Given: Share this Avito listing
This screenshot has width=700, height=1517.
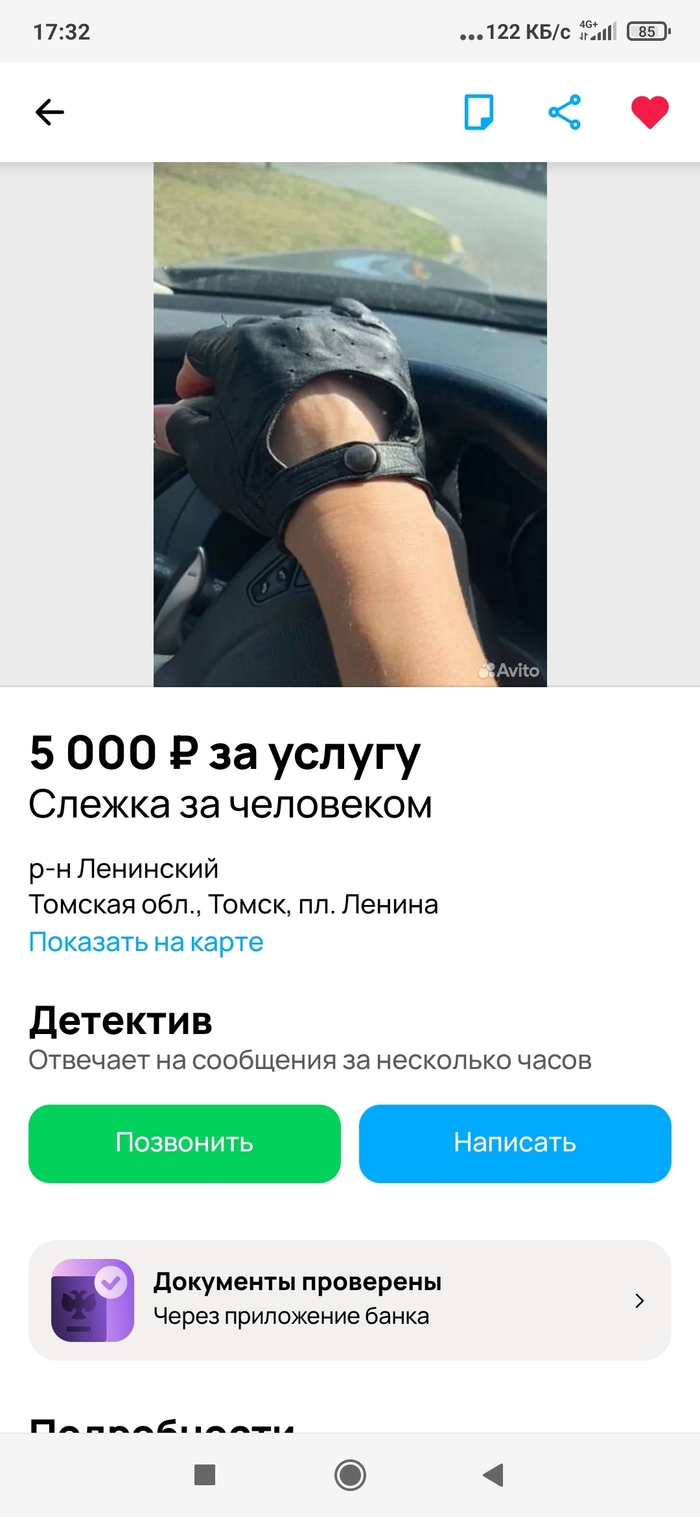Looking at the screenshot, I should [x=564, y=112].
